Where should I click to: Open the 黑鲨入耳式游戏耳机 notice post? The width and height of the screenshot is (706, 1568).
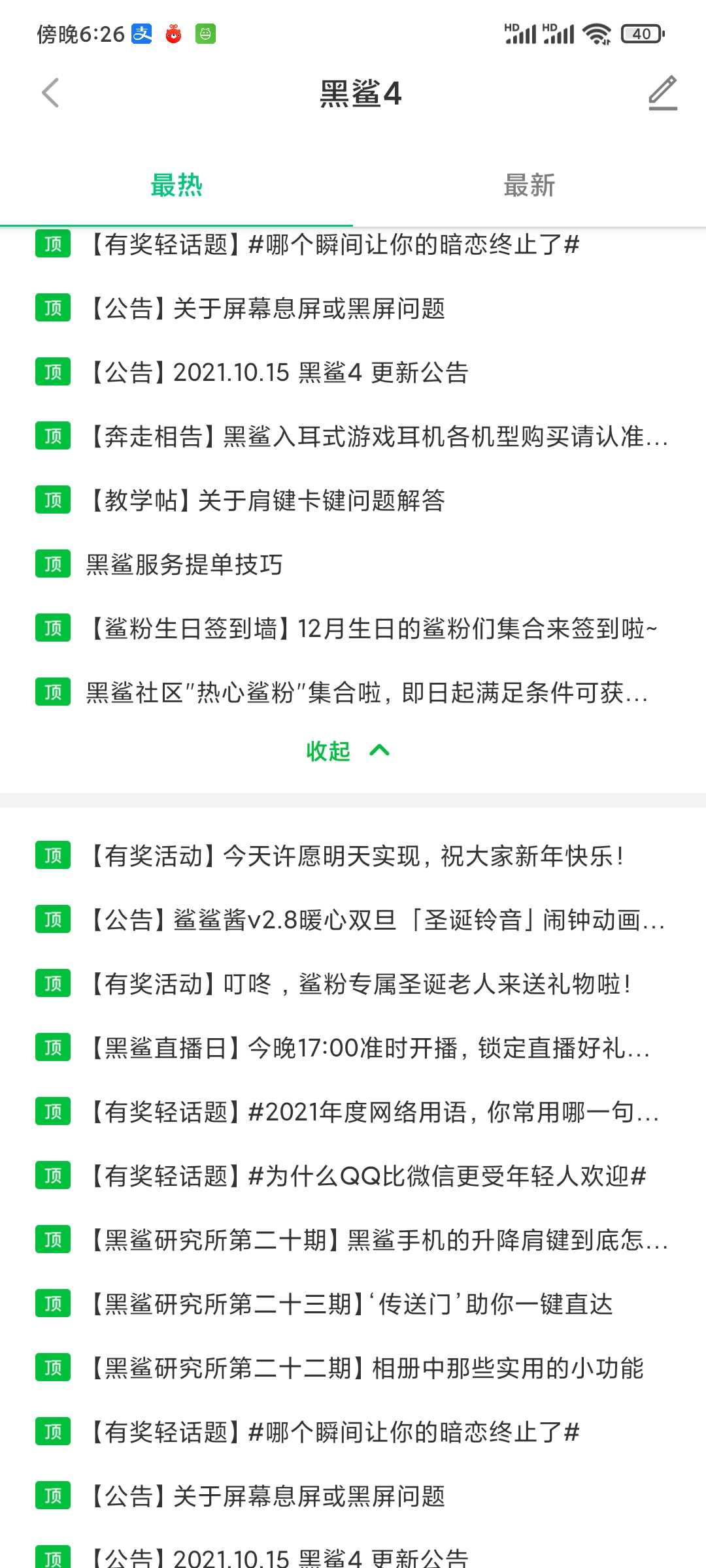point(376,436)
